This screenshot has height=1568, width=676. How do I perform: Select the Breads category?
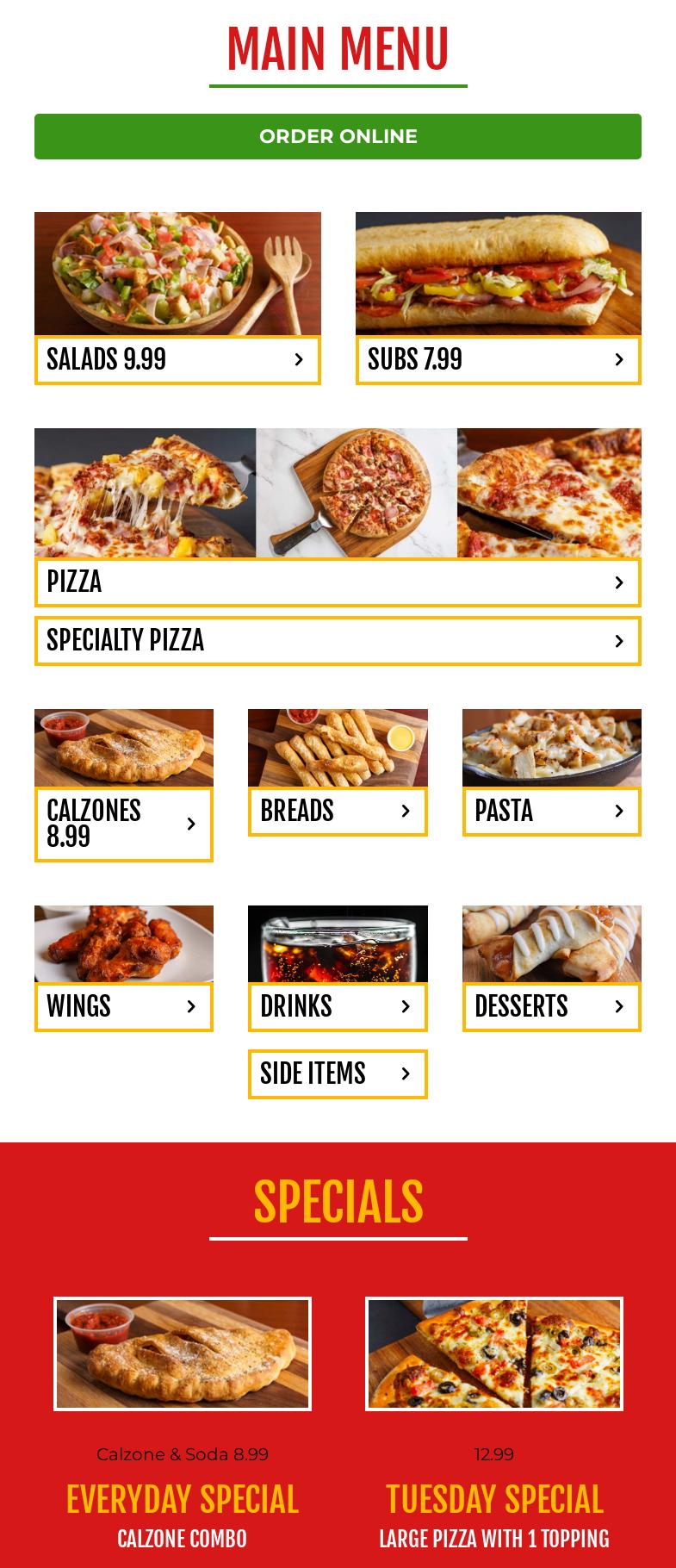pyautogui.click(x=338, y=811)
